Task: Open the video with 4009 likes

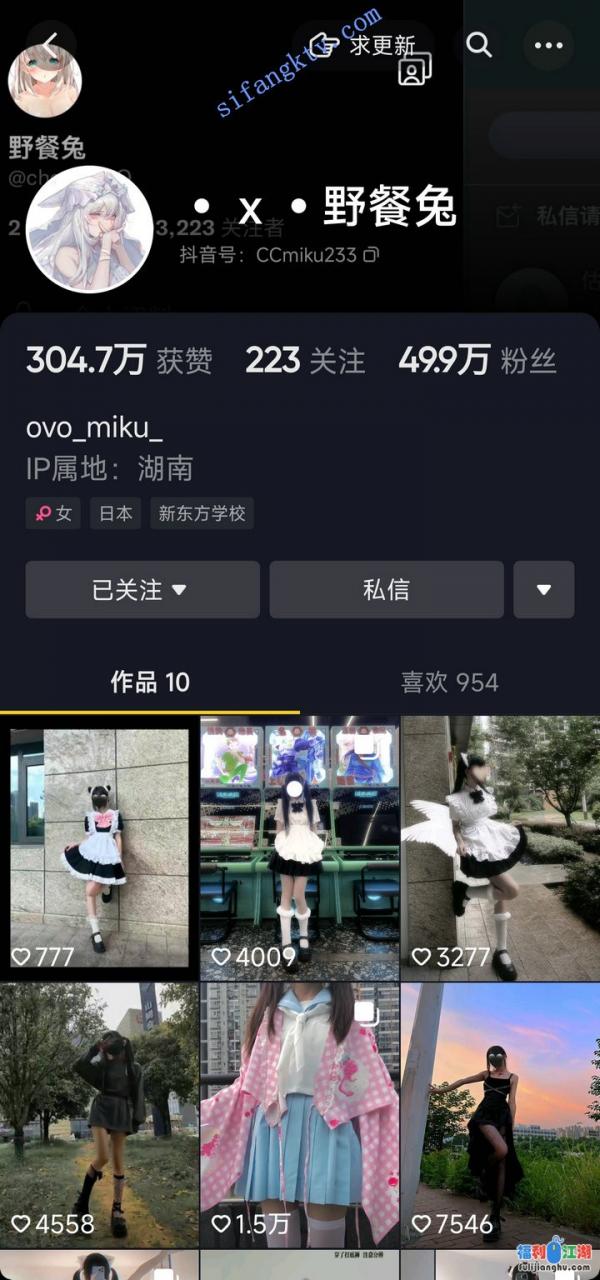Action: (300, 848)
